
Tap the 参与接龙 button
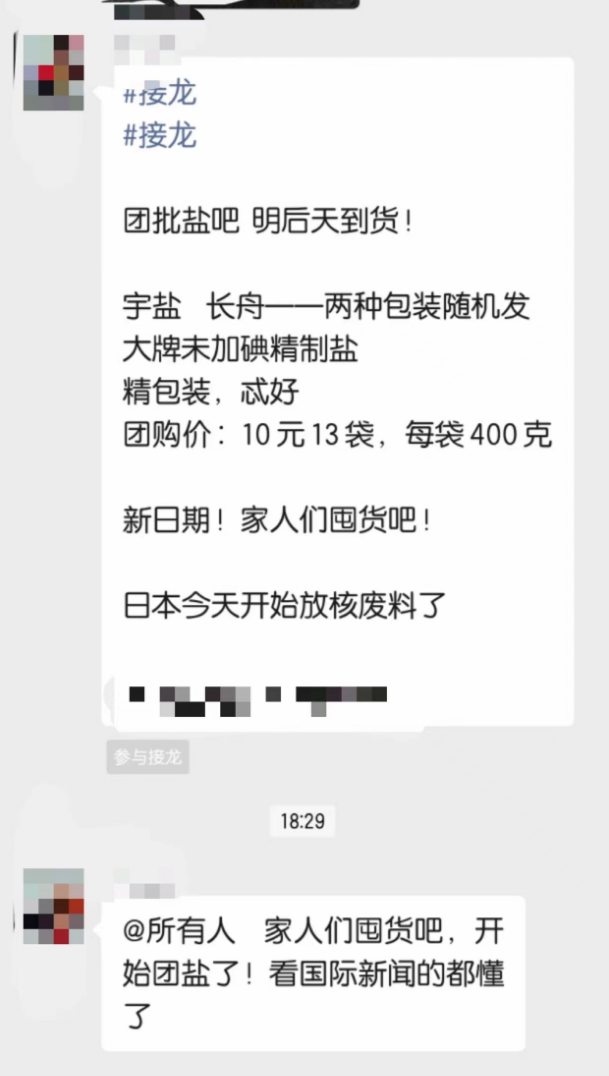coord(148,758)
